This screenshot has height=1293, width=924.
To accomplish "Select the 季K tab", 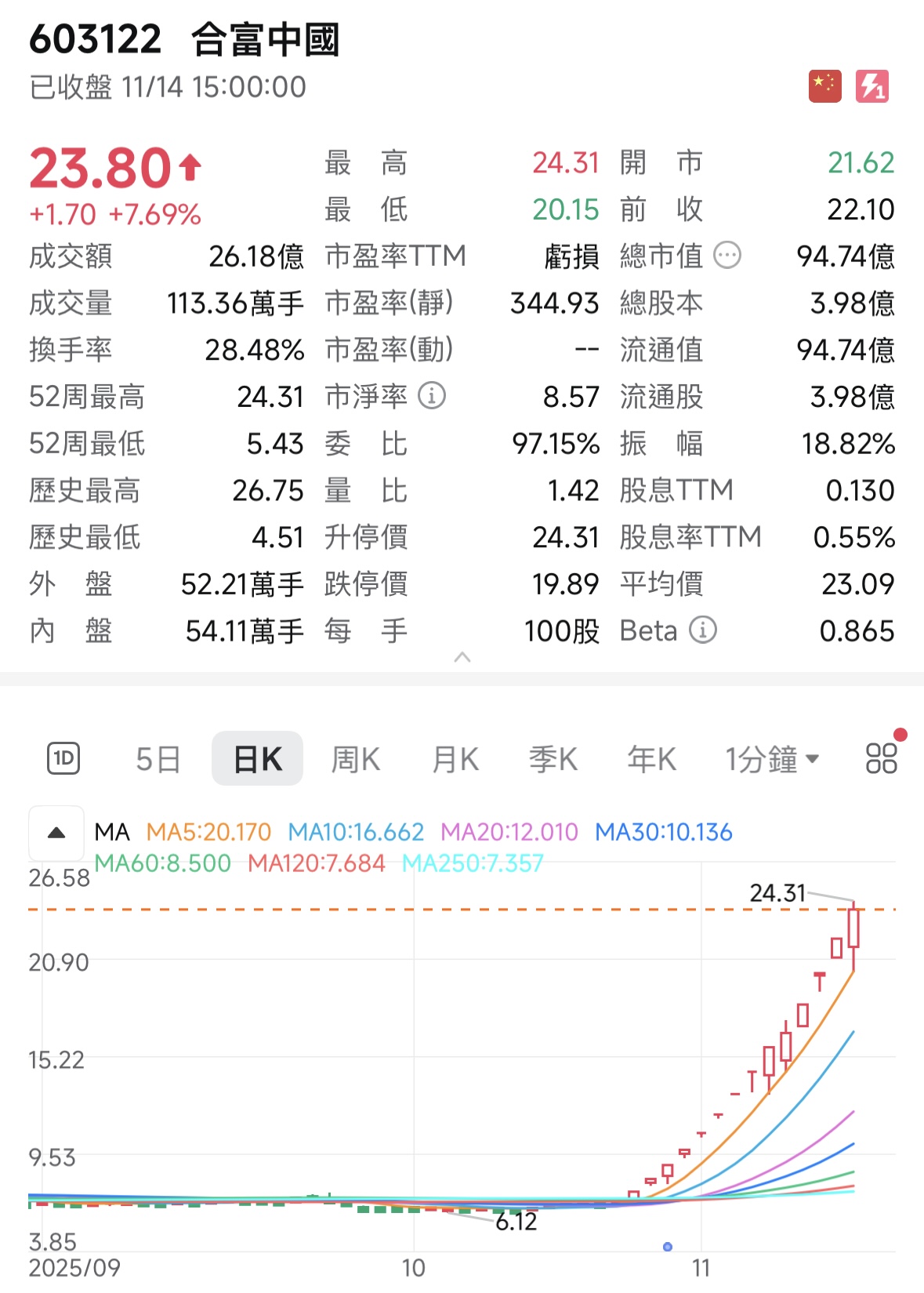I will click(x=553, y=757).
